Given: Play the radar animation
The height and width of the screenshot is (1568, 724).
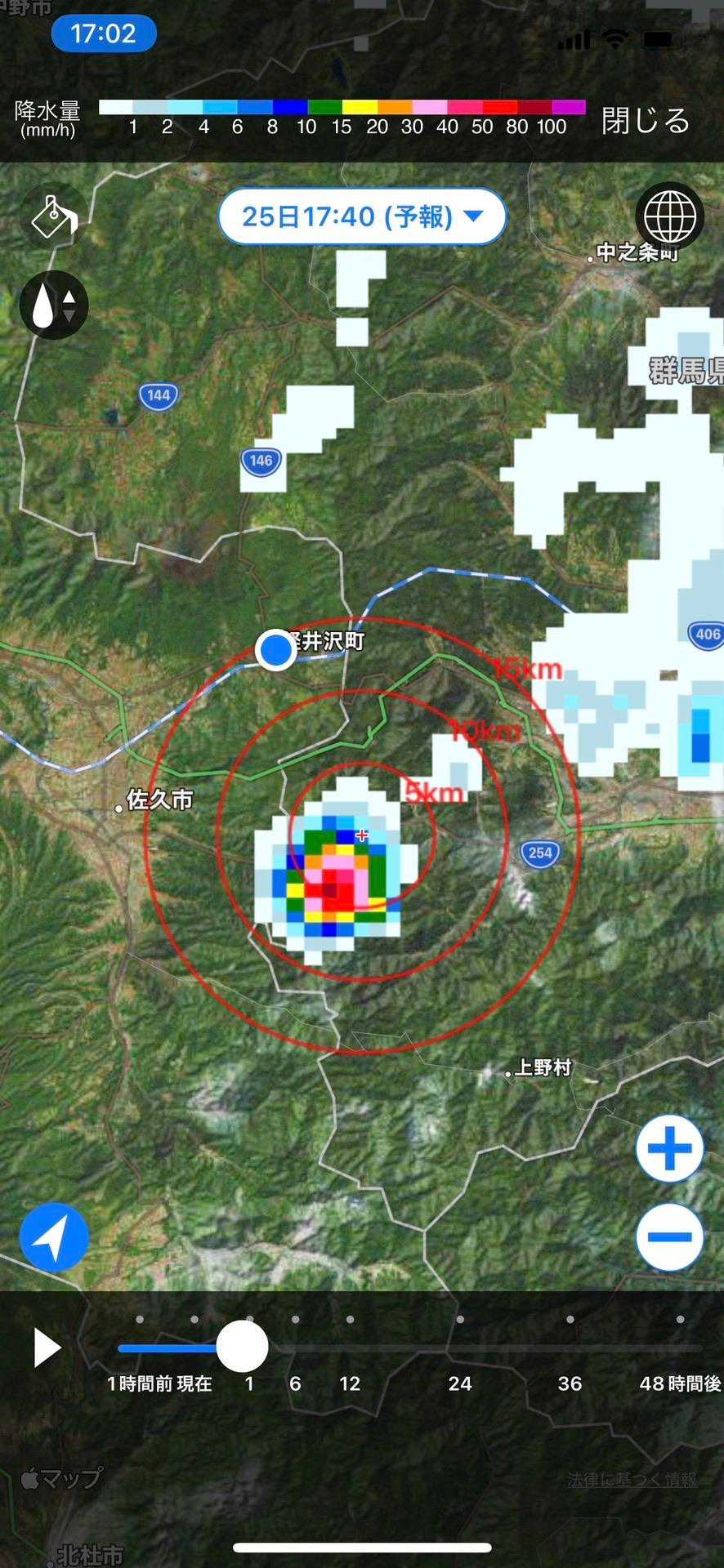Looking at the screenshot, I should (x=47, y=1347).
